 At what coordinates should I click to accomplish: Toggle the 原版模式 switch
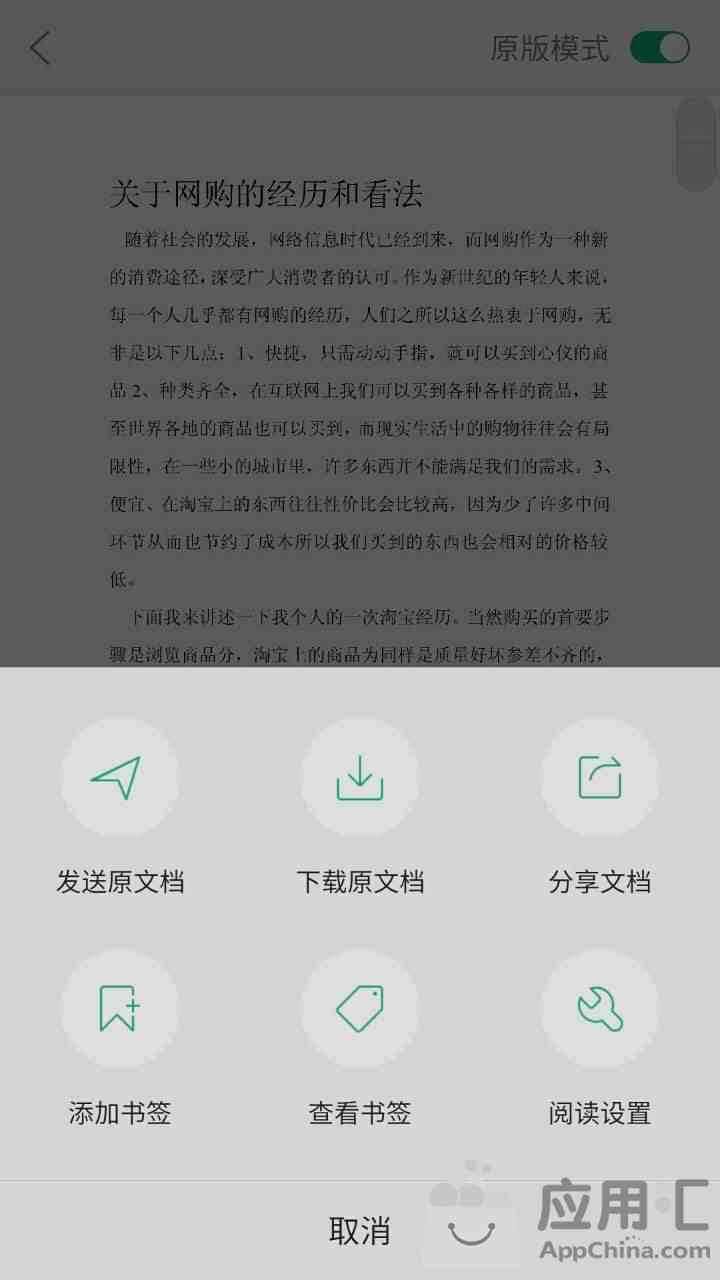[x=659, y=48]
